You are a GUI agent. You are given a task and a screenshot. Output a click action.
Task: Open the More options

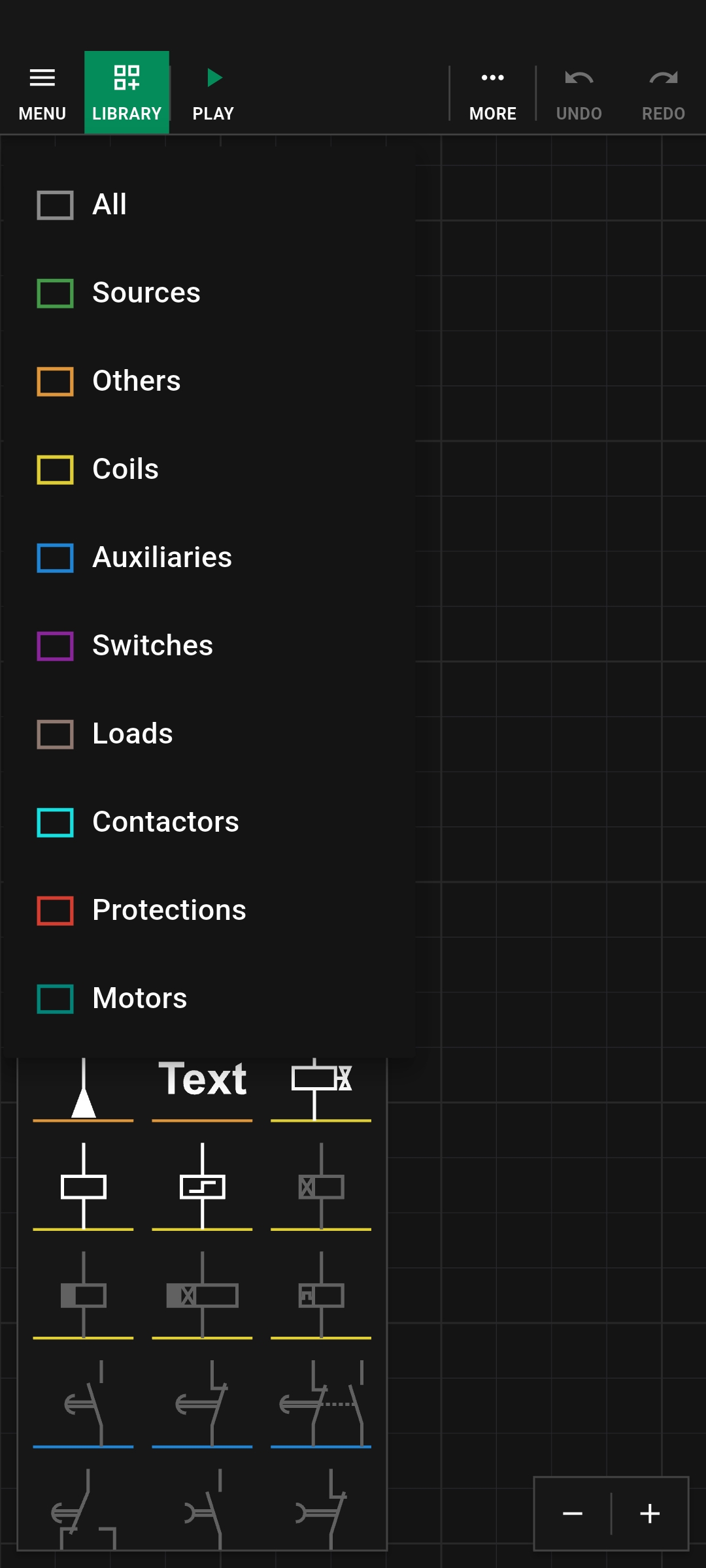click(493, 93)
